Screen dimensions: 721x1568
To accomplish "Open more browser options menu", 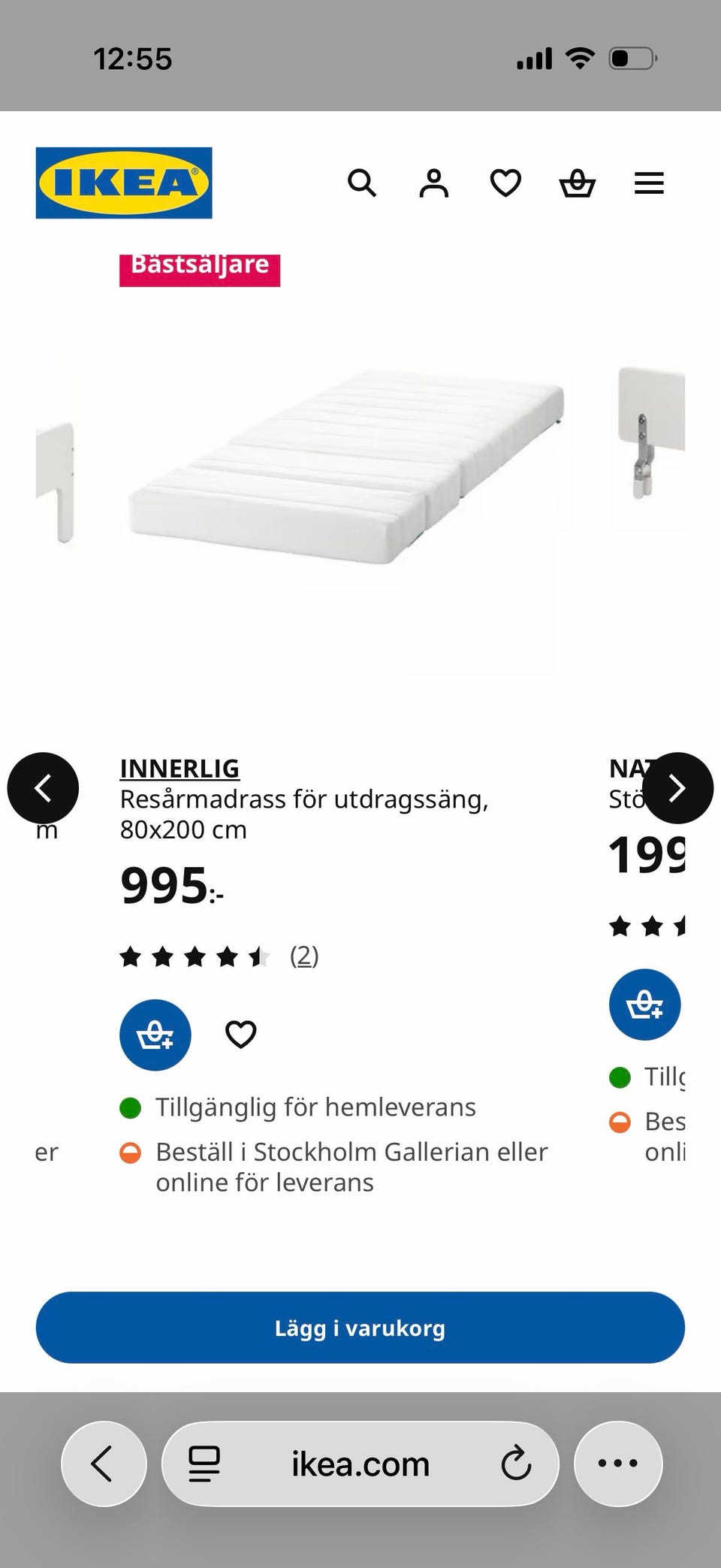I will pyautogui.click(x=617, y=1464).
